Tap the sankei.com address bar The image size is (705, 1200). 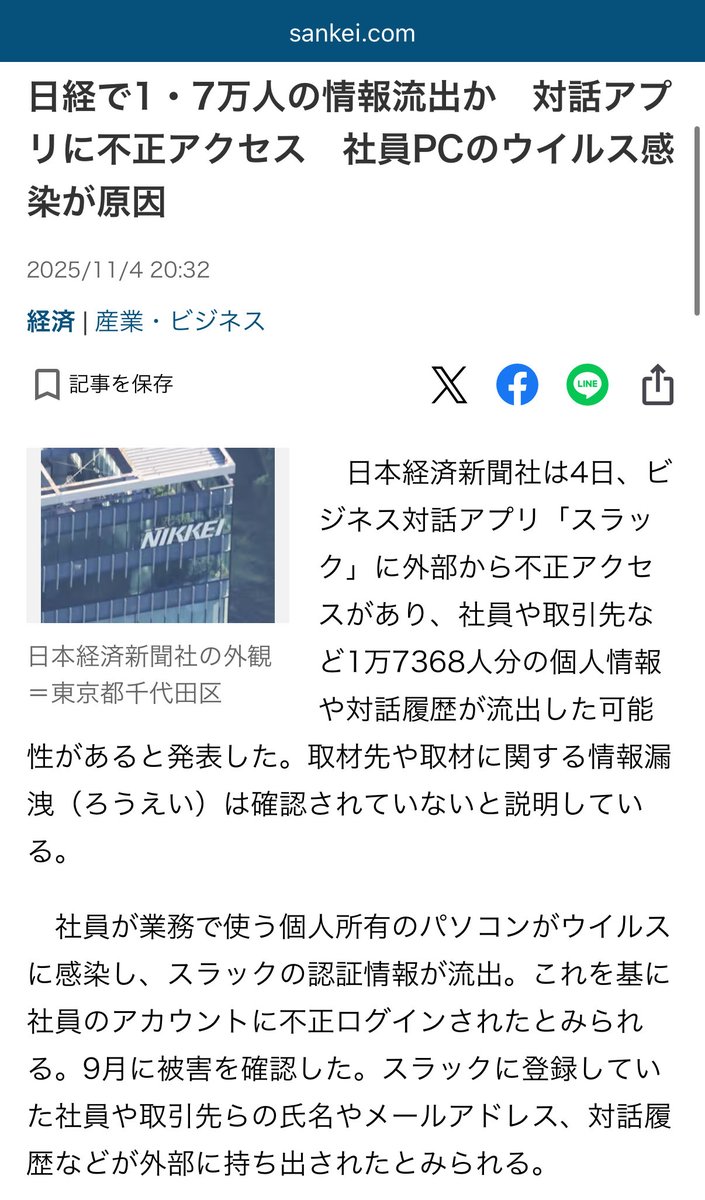[352, 33]
